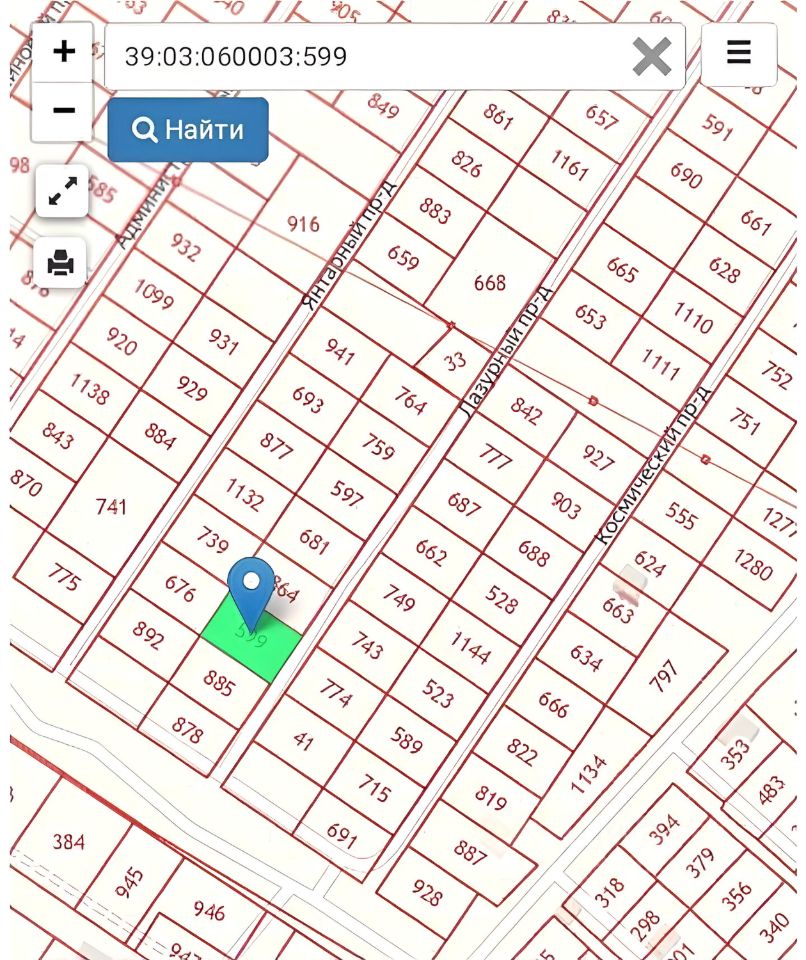Viewport: 806px width, 960px height.
Task: Tap the Найти search button
Action: (x=188, y=130)
